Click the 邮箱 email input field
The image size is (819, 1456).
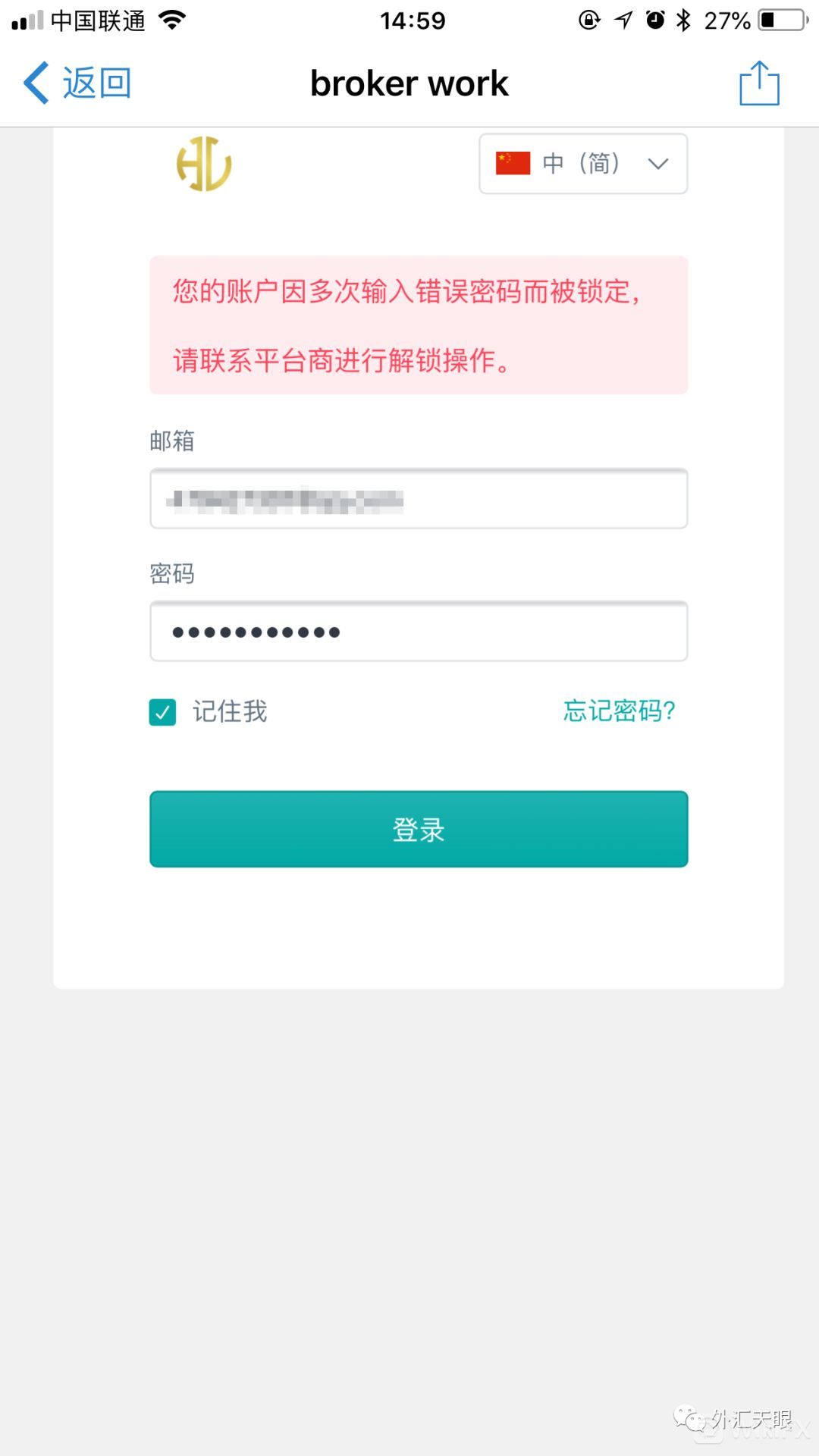[x=418, y=499]
